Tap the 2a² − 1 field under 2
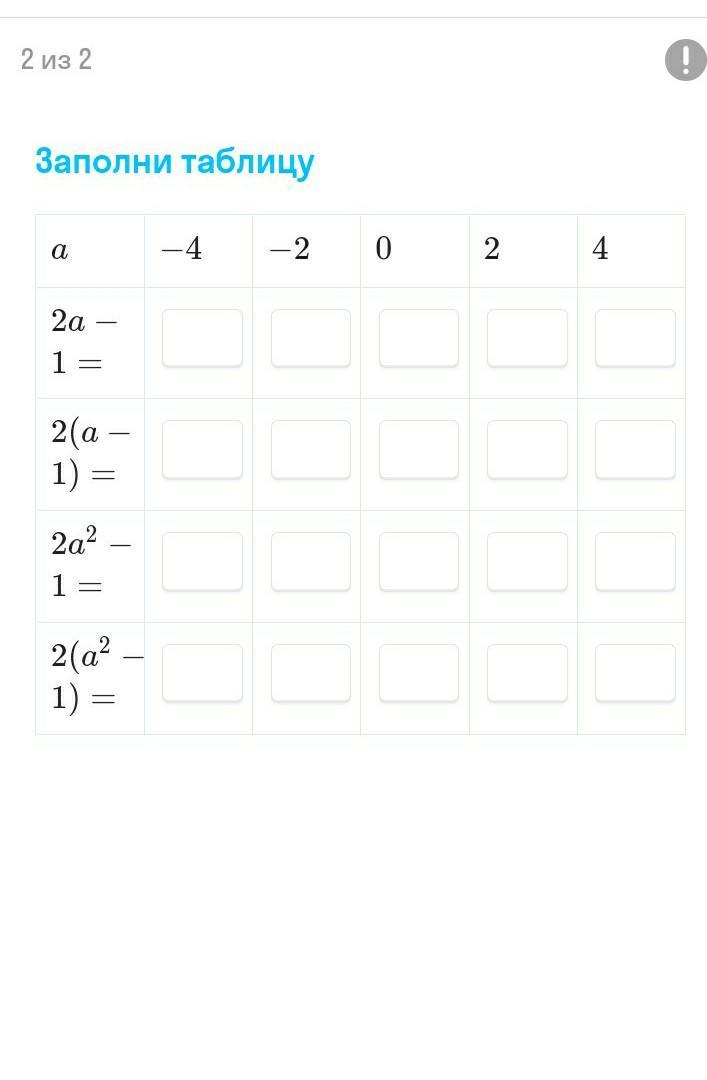707x1080 pixels. coord(527,561)
